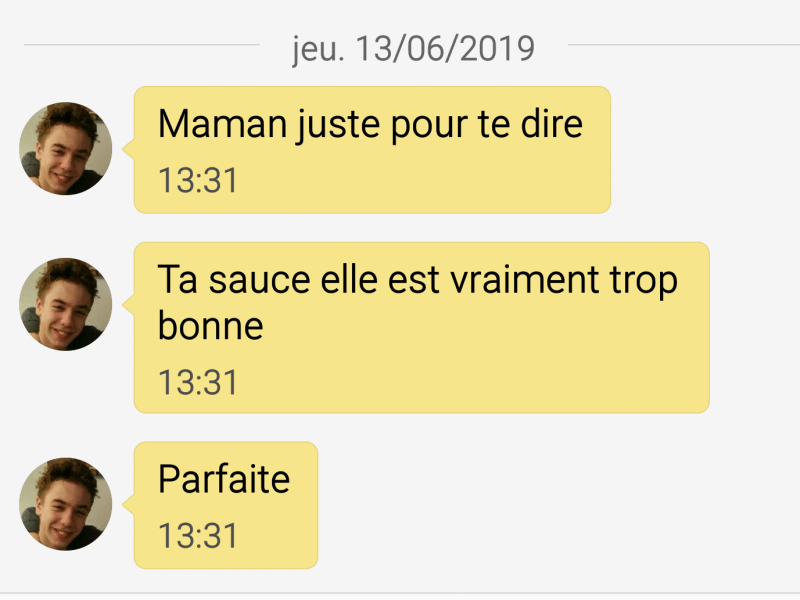Image resolution: width=800 pixels, height=600 pixels.
Task: Open sender avatar beside the 'Parfaite' message
Action: 65,504
